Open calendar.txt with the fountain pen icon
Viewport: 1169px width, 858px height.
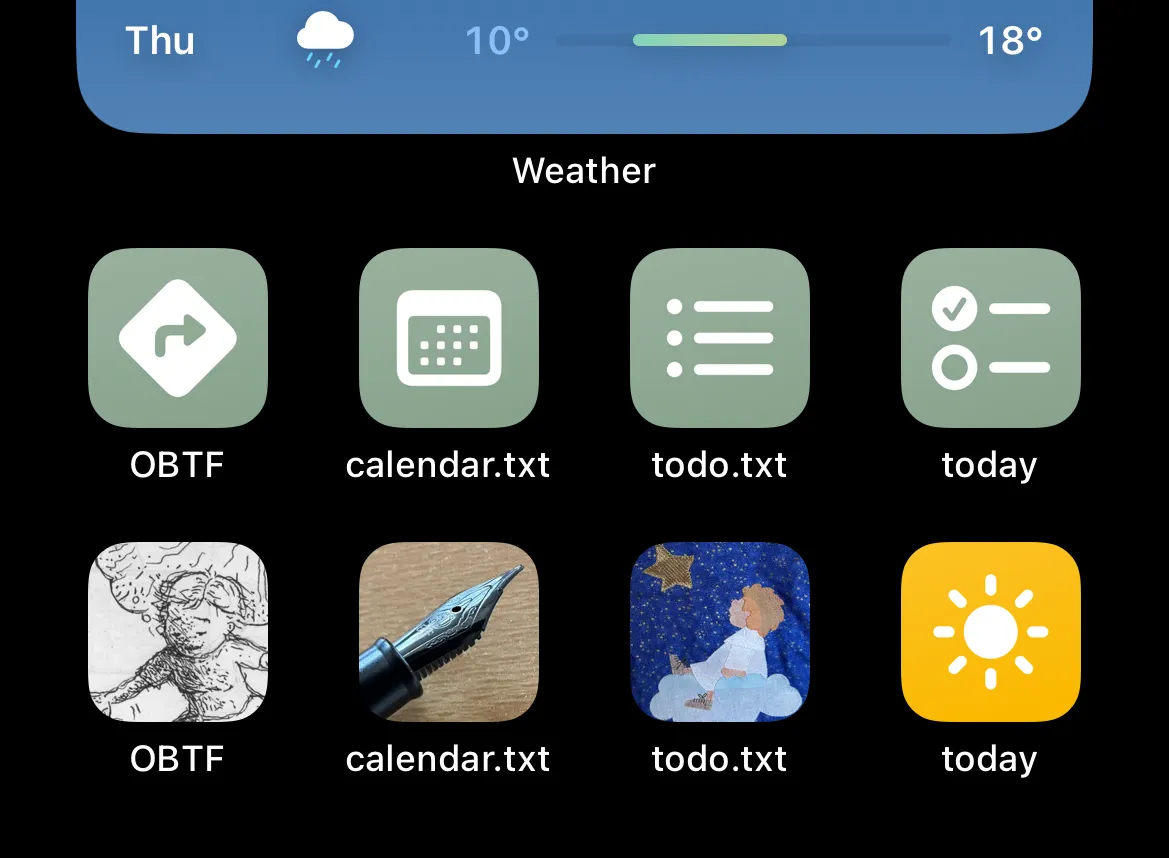tap(449, 632)
